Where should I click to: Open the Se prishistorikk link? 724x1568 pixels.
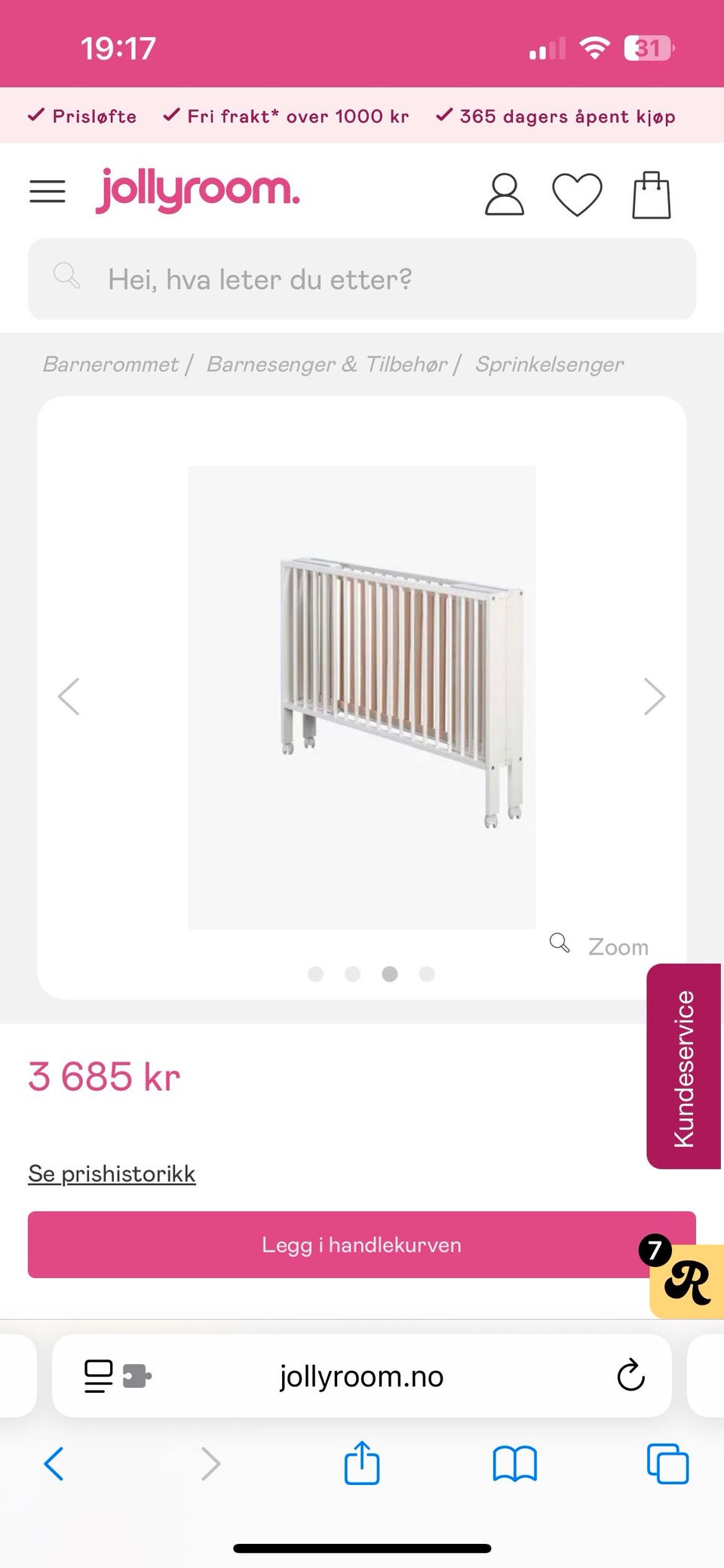coord(111,1173)
